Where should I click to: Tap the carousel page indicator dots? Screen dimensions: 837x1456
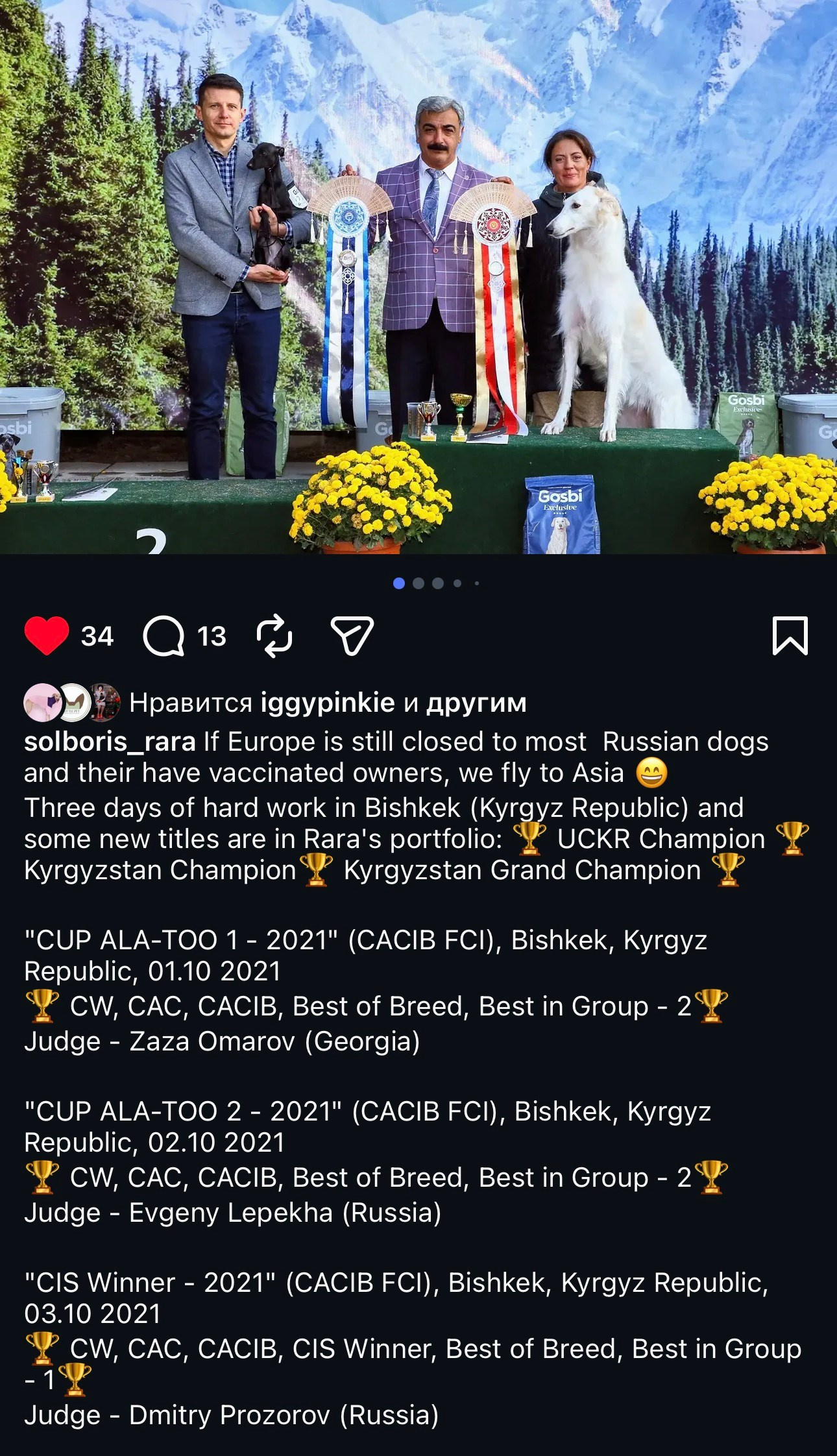tap(436, 583)
